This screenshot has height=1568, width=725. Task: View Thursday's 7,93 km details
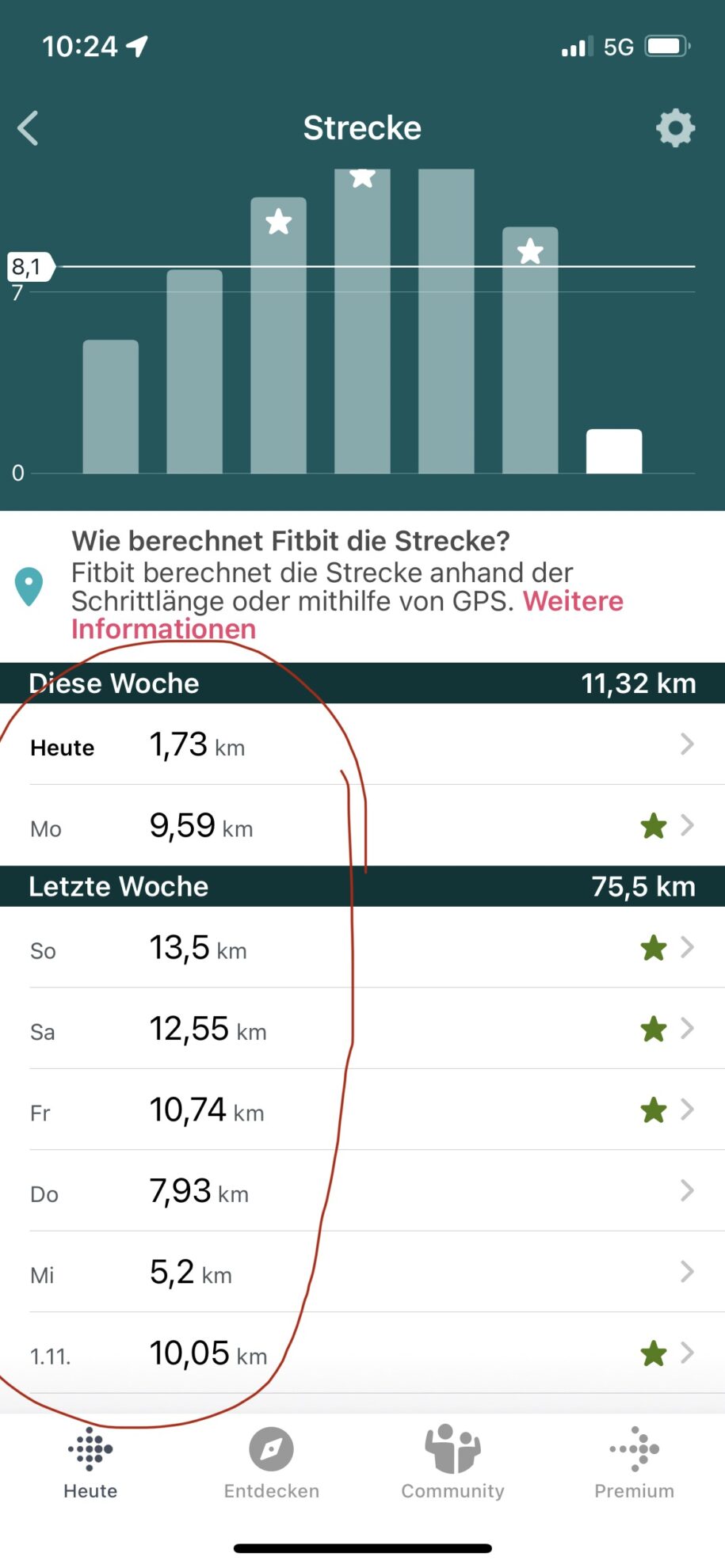pyautogui.click(x=362, y=1191)
